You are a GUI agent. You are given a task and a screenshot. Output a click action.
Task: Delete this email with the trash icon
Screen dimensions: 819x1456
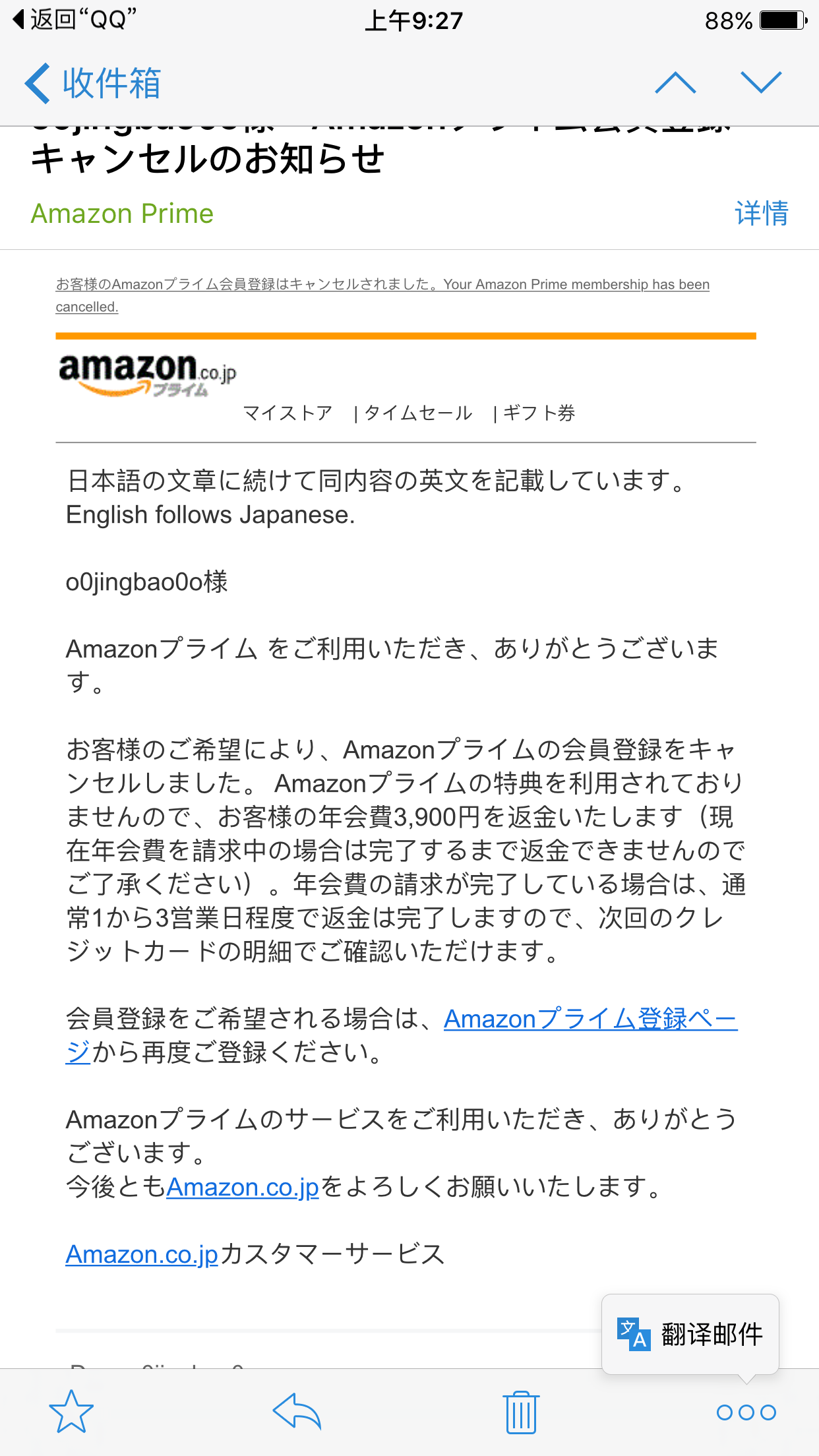point(522,1412)
